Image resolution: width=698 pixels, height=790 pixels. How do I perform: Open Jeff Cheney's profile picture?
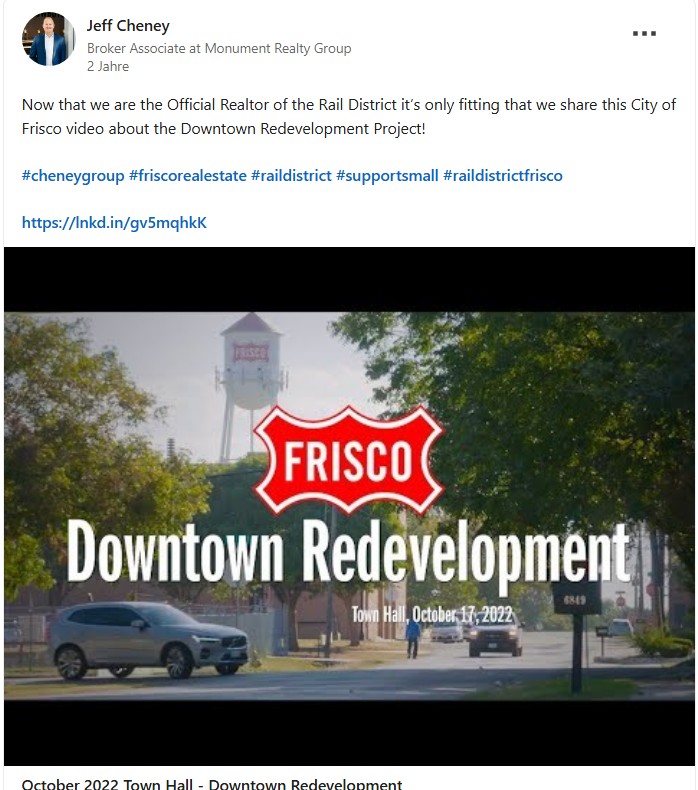click(48, 39)
